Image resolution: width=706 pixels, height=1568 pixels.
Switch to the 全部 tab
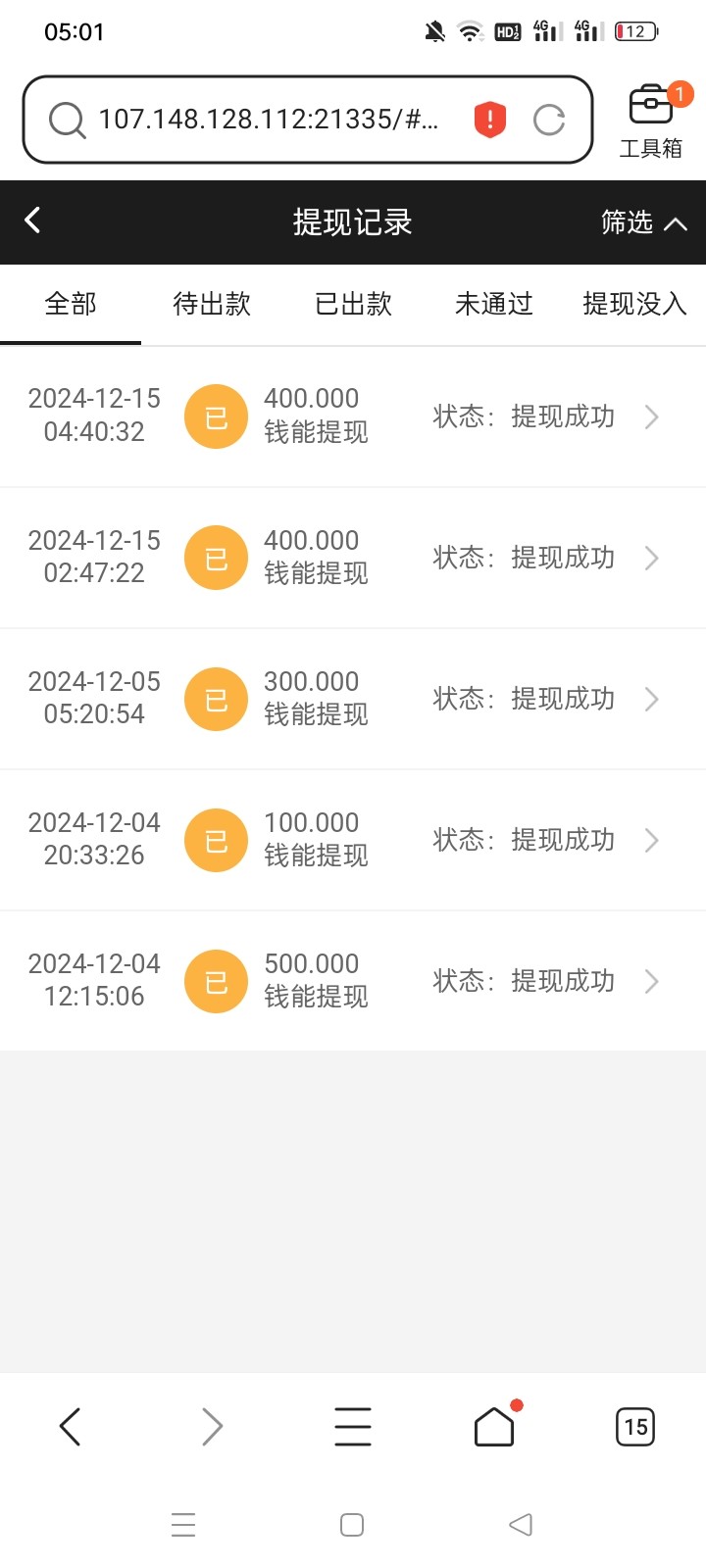[71, 304]
